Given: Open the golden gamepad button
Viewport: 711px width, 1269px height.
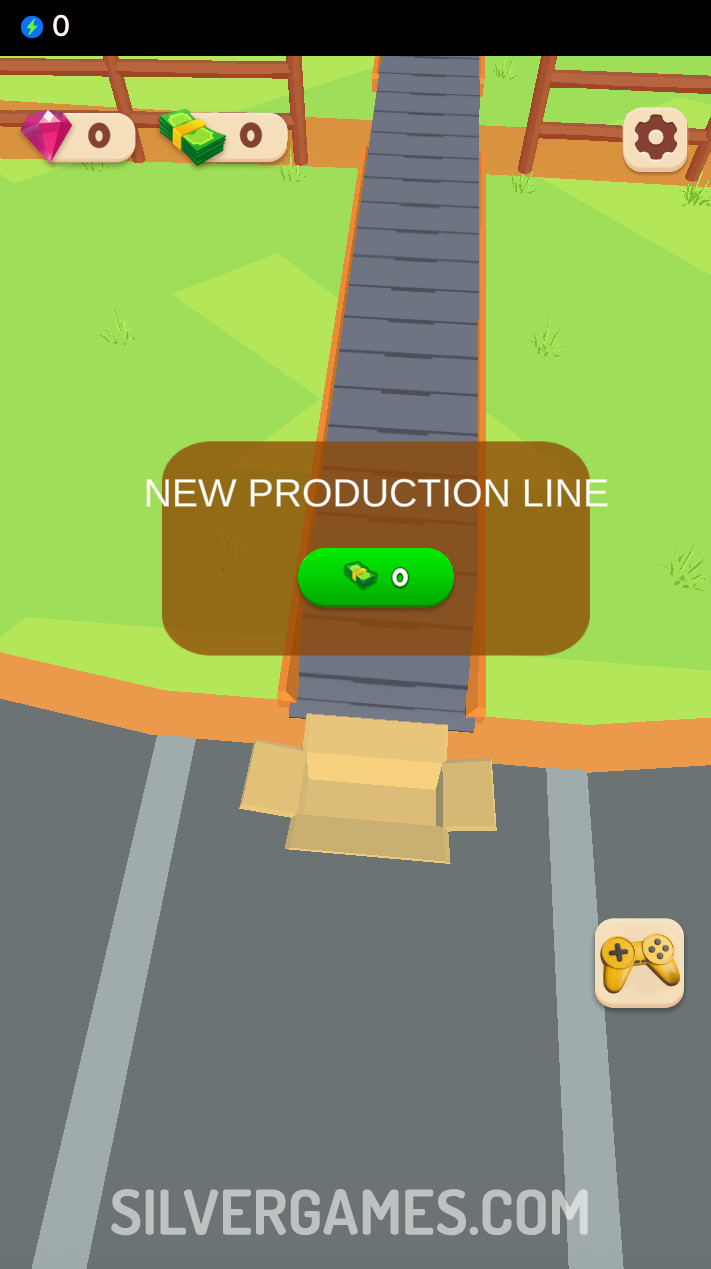Looking at the screenshot, I should point(639,962).
